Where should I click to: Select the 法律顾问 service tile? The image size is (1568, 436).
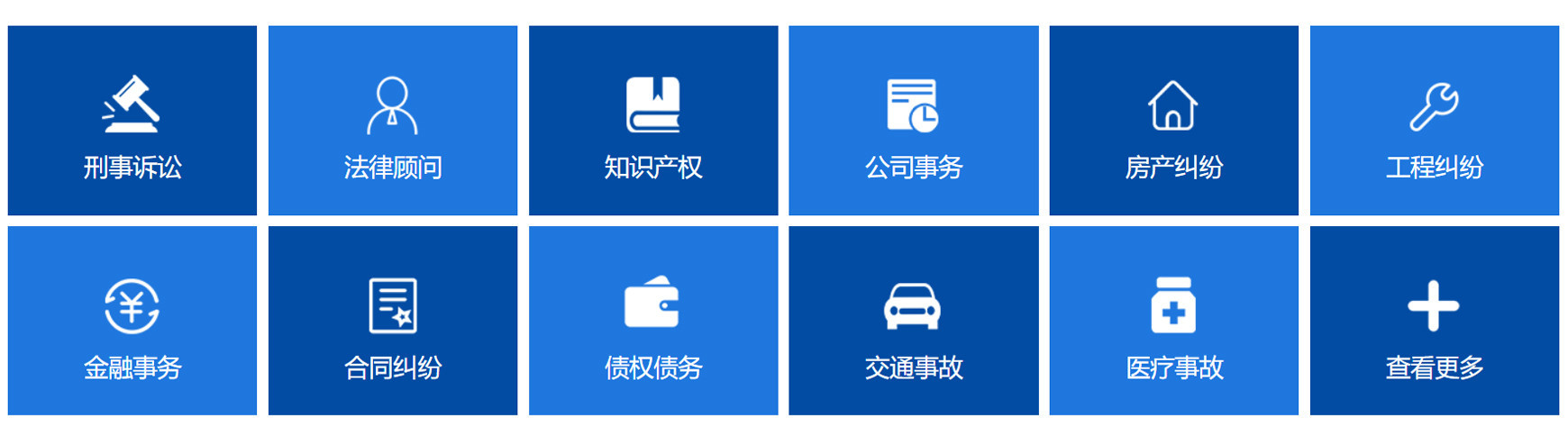pyautogui.click(x=393, y=121)
